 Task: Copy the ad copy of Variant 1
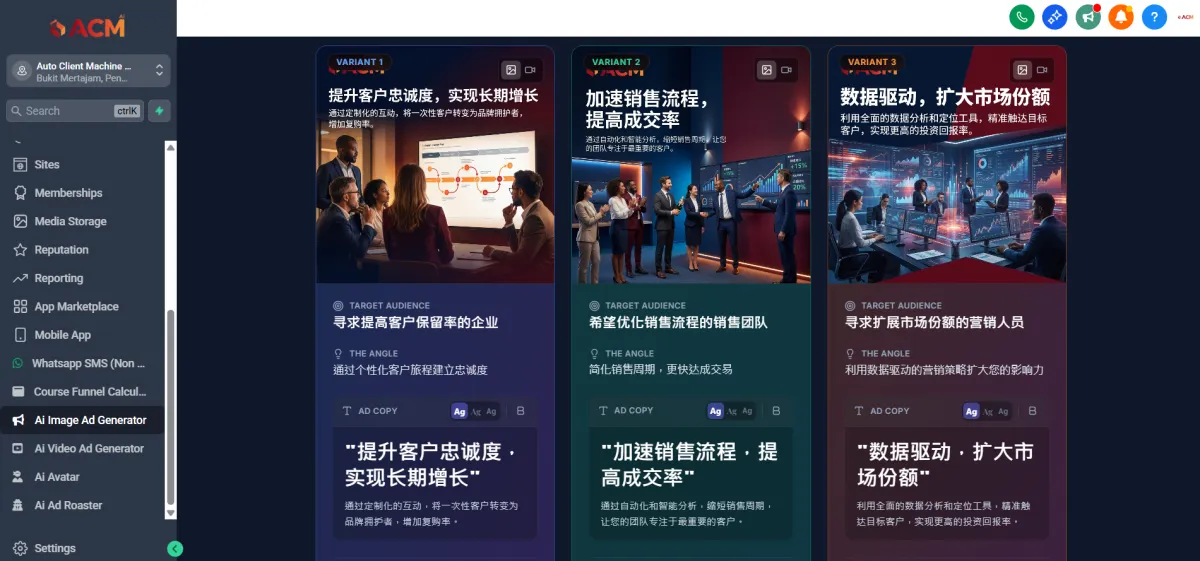[x=520, y=411]
